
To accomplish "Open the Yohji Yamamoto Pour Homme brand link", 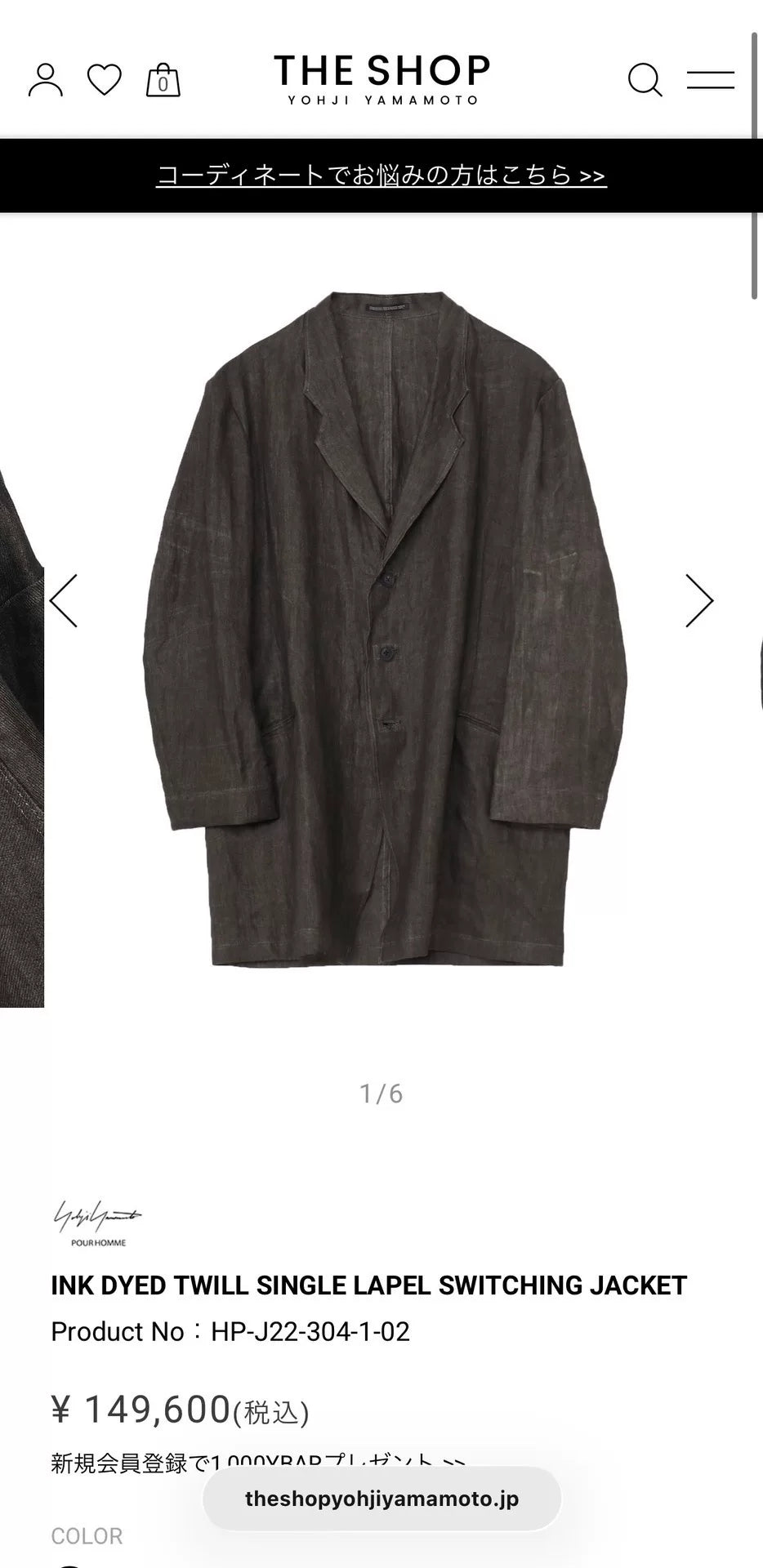I will coord(97,1222).
